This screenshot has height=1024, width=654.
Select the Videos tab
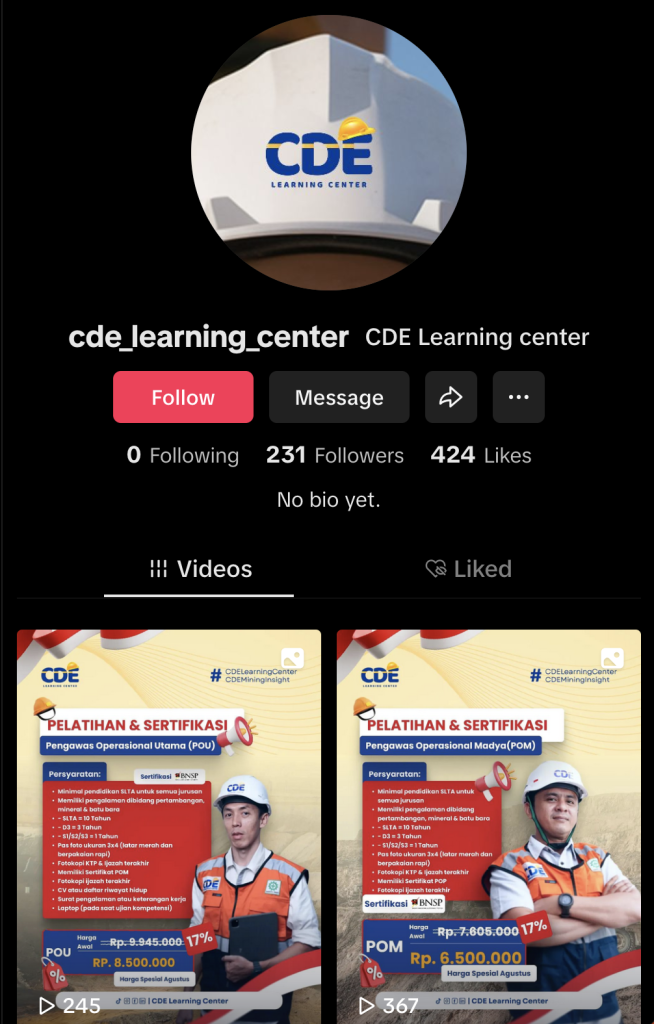(200, 569)
